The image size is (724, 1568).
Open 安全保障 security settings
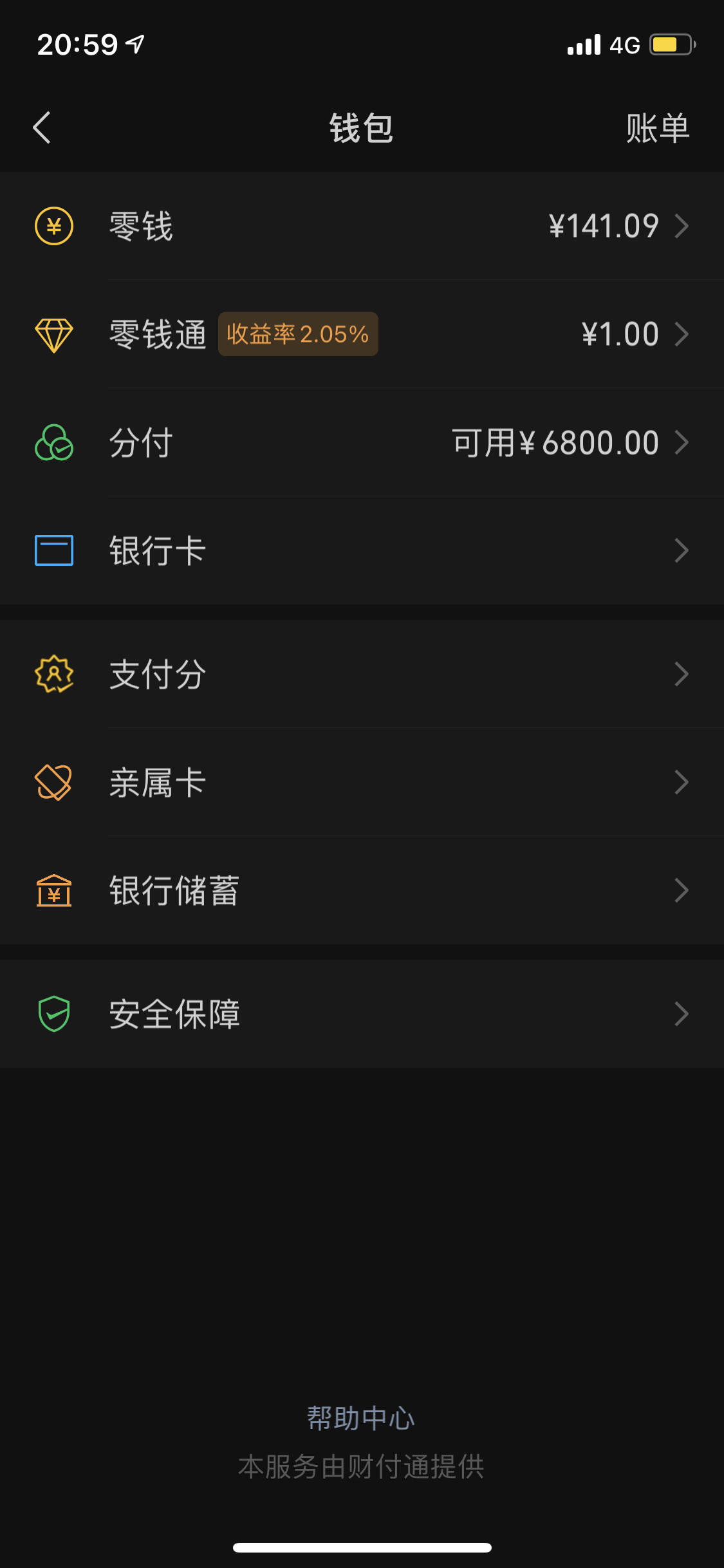click(362, 1014)
